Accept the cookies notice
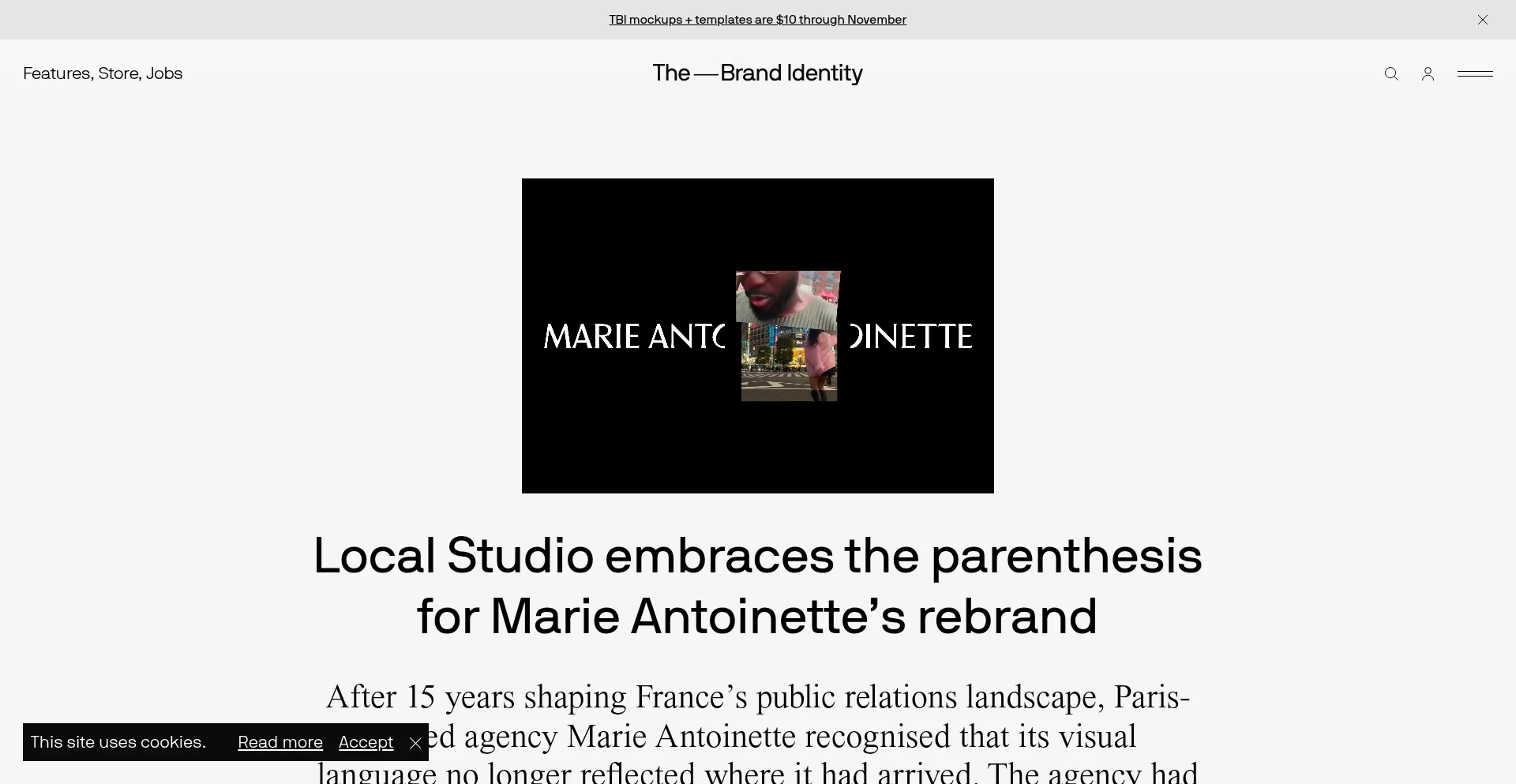The height and width of the screenshot is (784, 1516). pos(366,742)
